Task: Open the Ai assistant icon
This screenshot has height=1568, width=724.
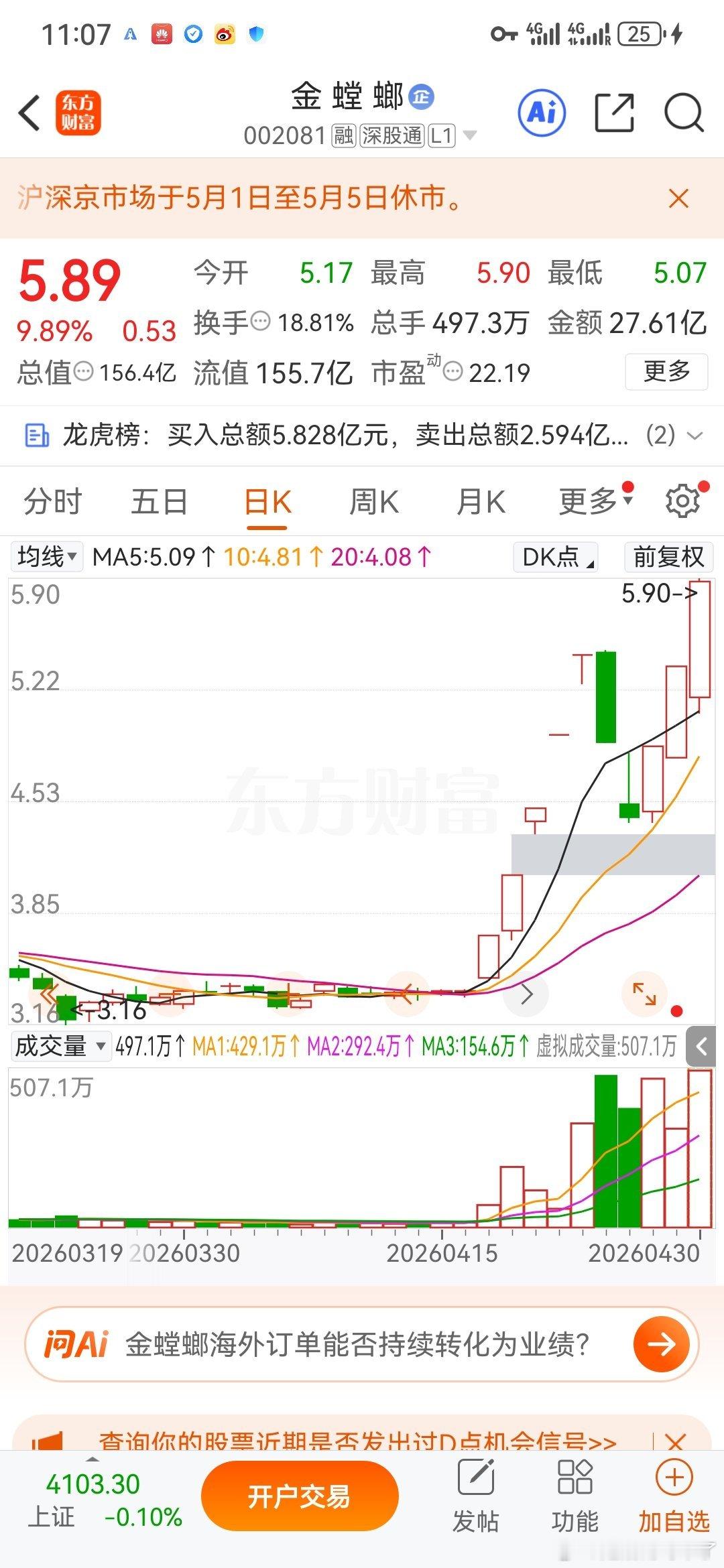Action: tap(542, 113)
